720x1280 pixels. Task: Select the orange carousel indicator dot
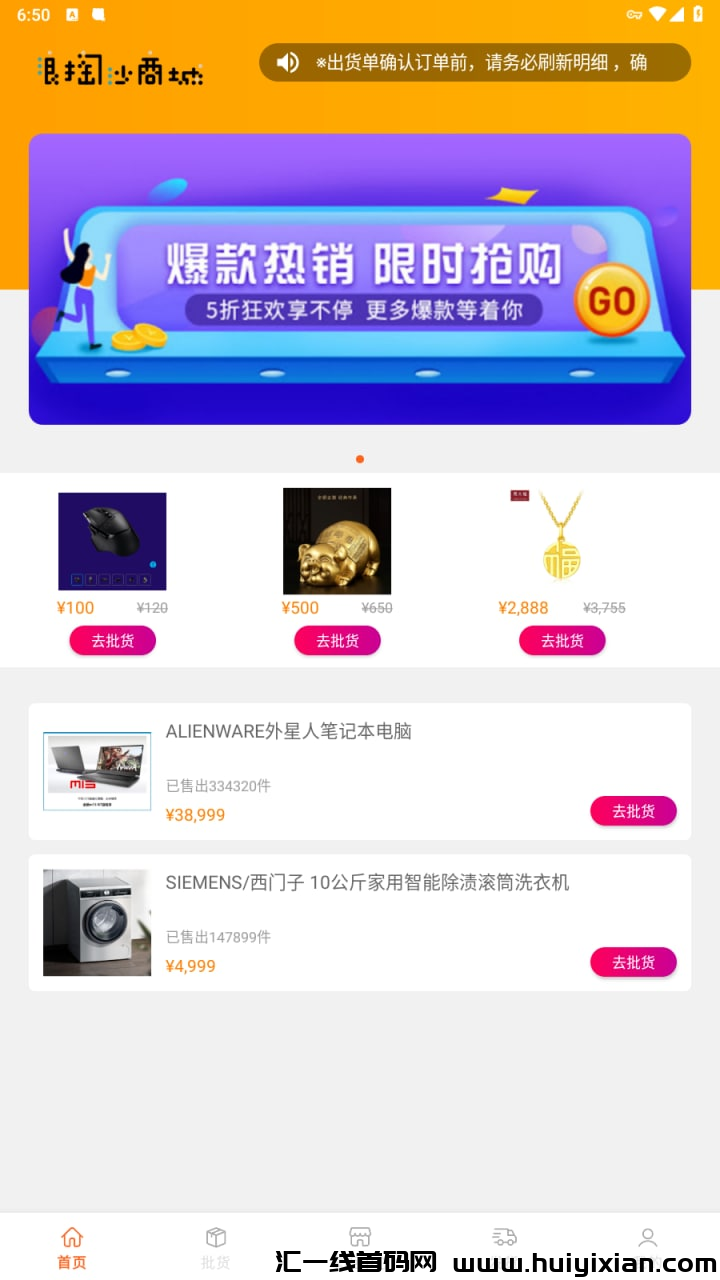click(360, 459)
